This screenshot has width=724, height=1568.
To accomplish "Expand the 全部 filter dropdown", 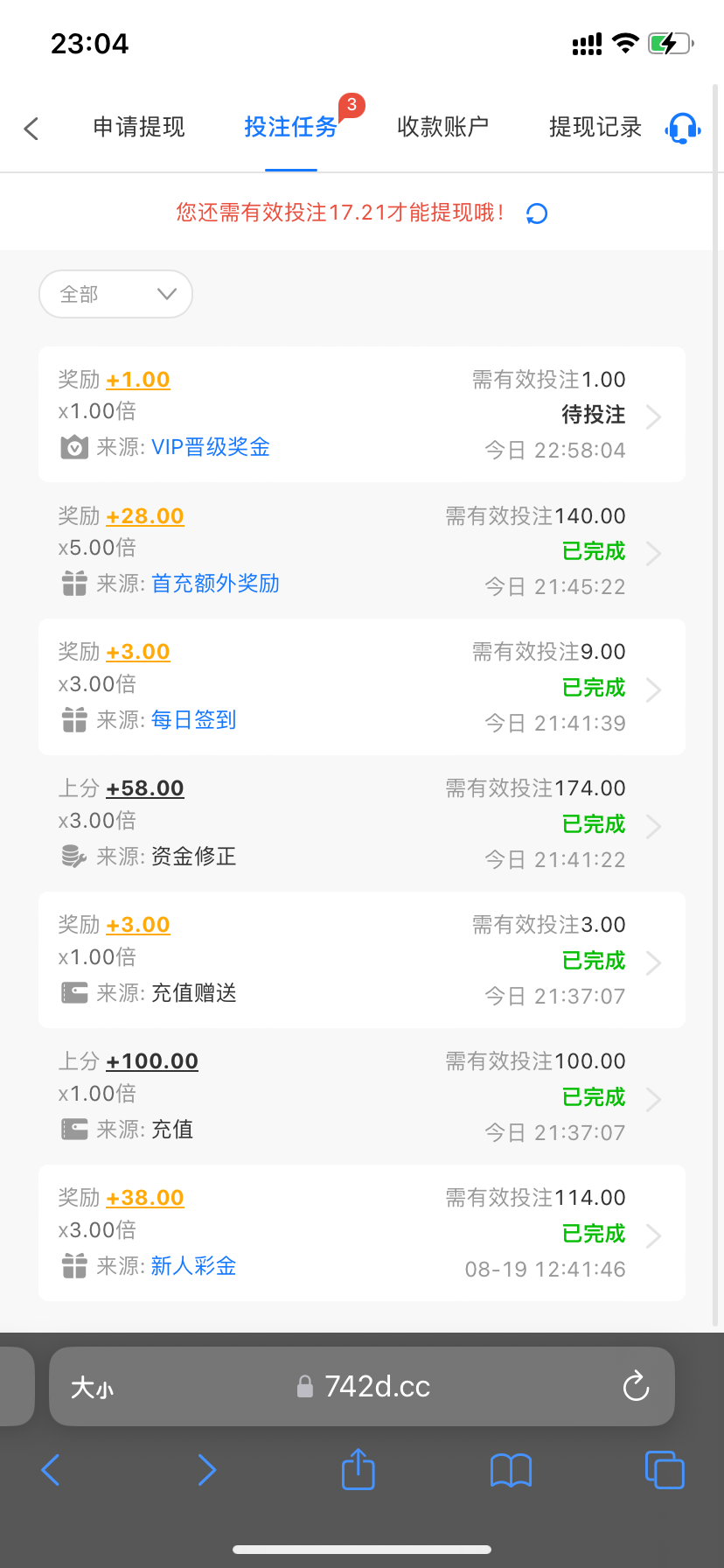I will [115, 294].
